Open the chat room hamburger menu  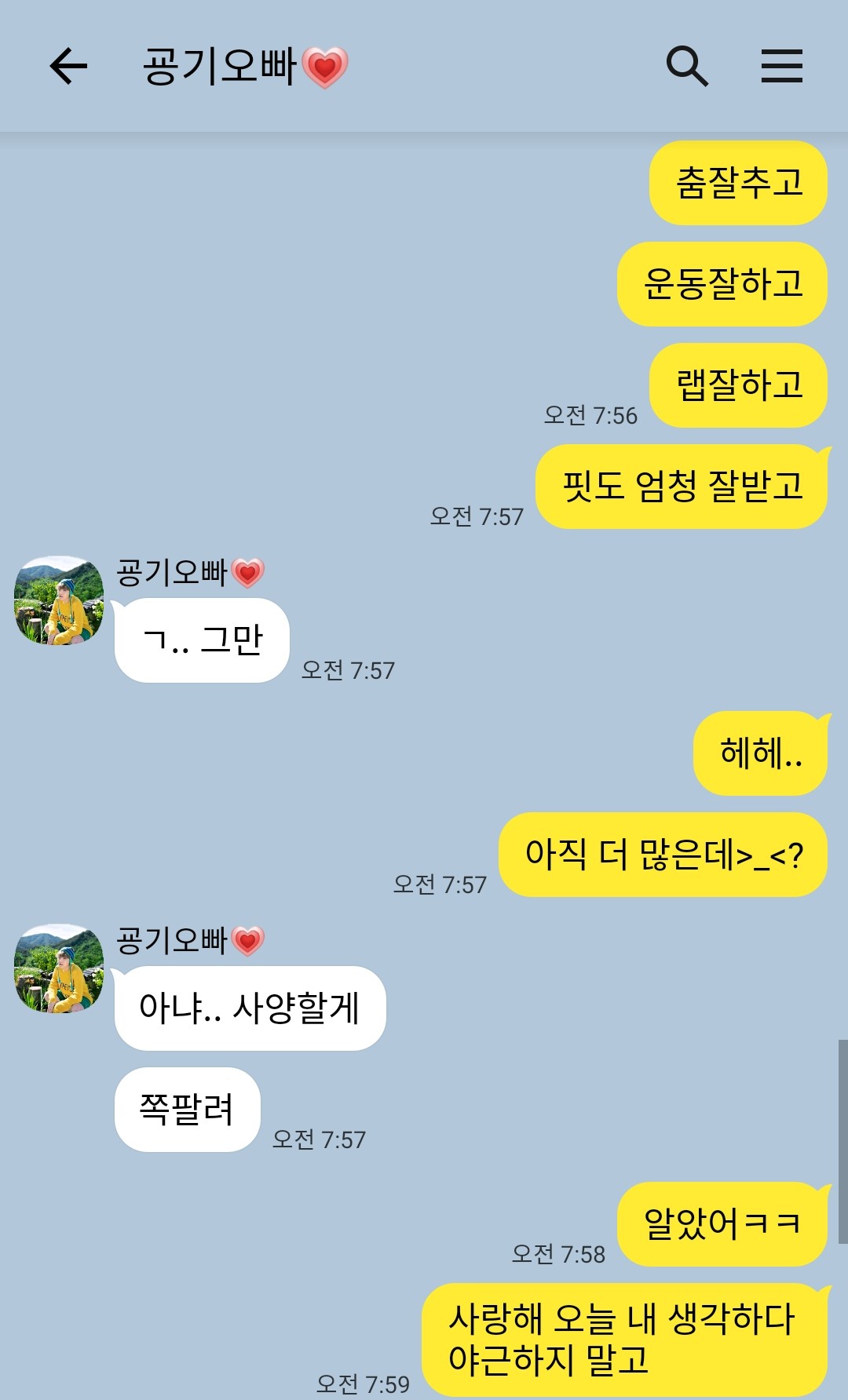(781, 66)
